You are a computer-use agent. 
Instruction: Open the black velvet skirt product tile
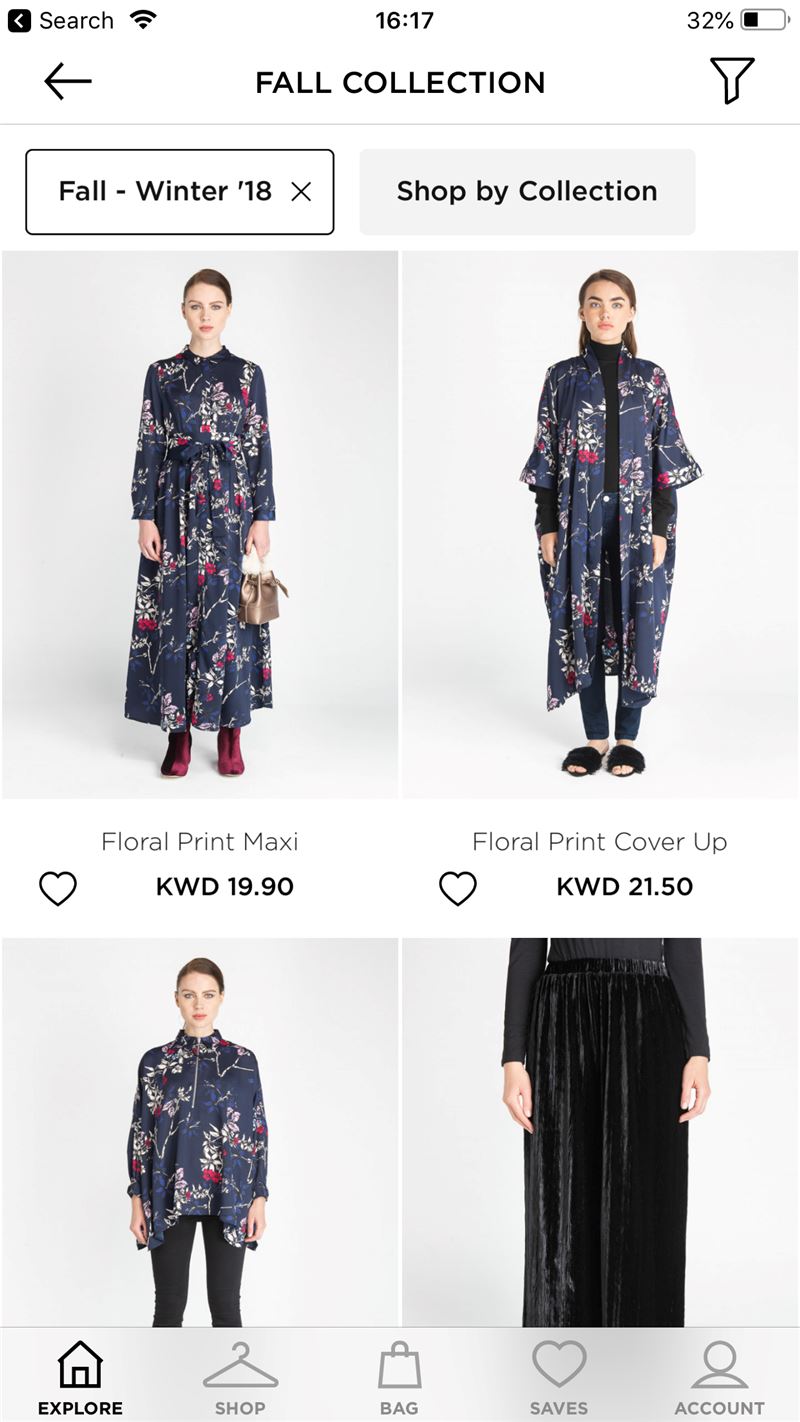[x=600, y=1132]
